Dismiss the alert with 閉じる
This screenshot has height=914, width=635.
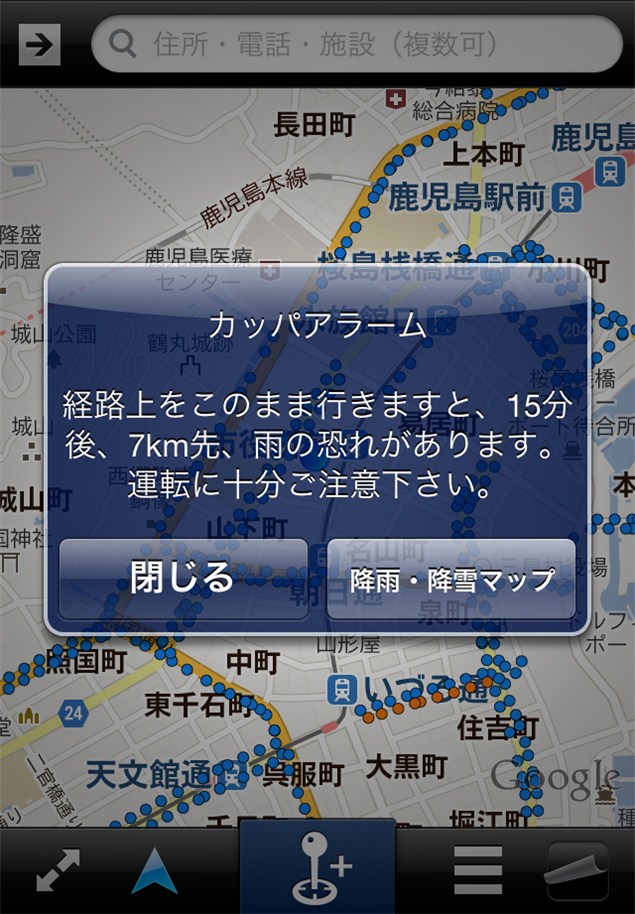(183, 578)
